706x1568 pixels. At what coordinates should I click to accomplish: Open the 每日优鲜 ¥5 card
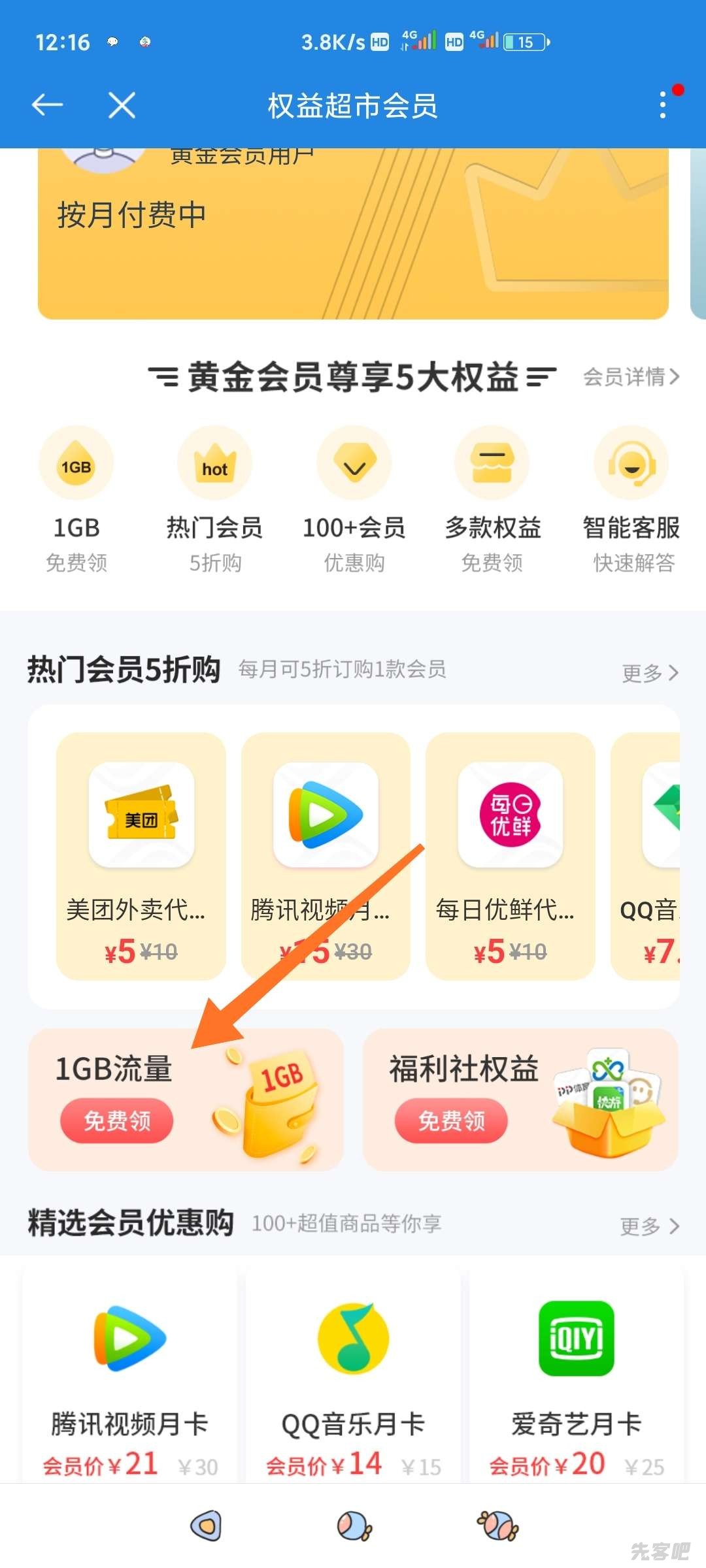(510, 856)
